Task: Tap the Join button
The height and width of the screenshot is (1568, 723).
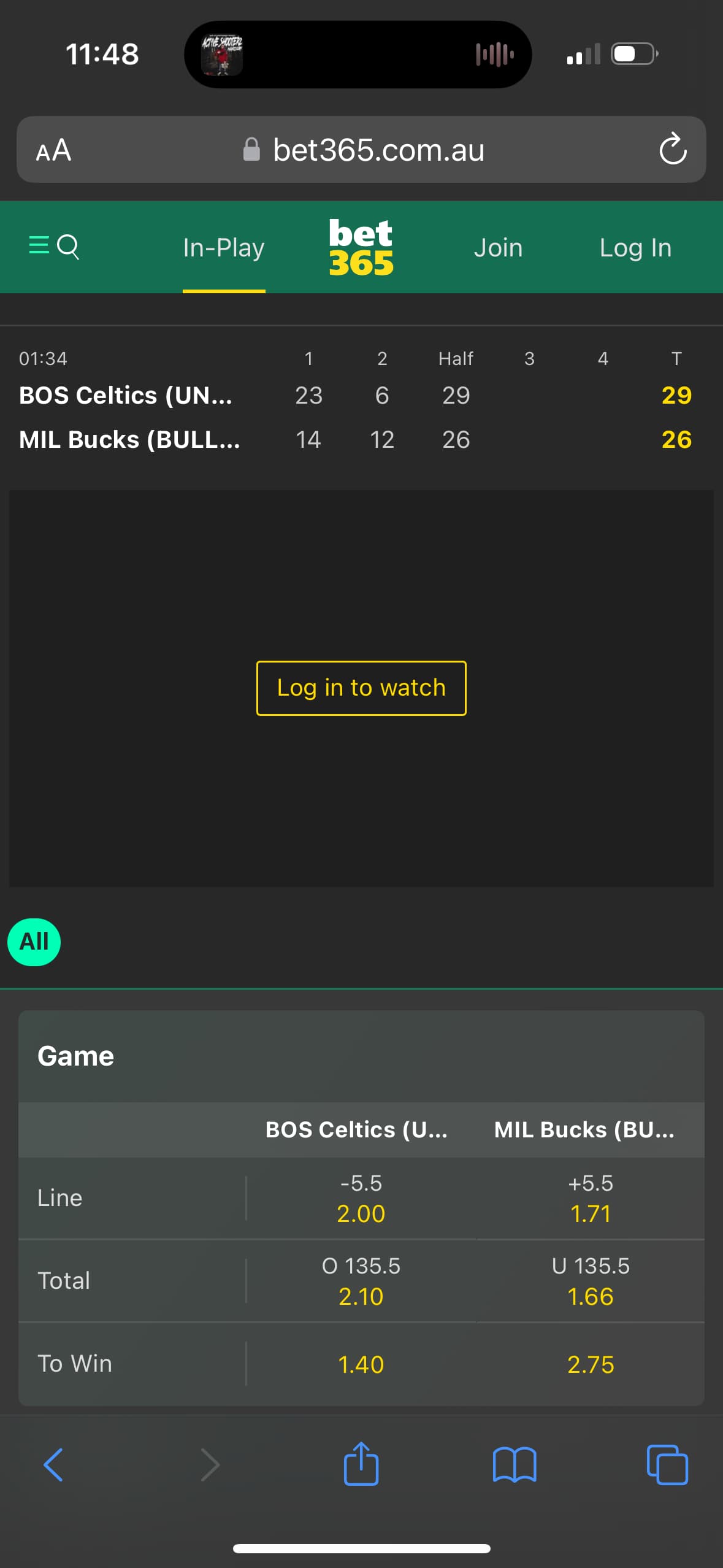Action: 498,248
